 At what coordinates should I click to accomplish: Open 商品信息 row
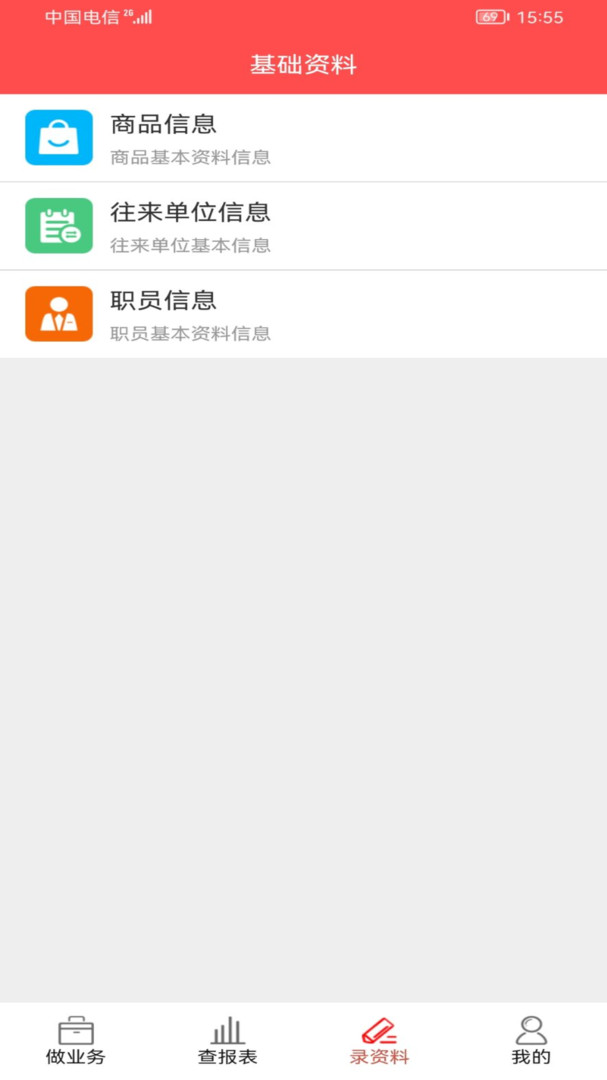click(x=303, y=138)
